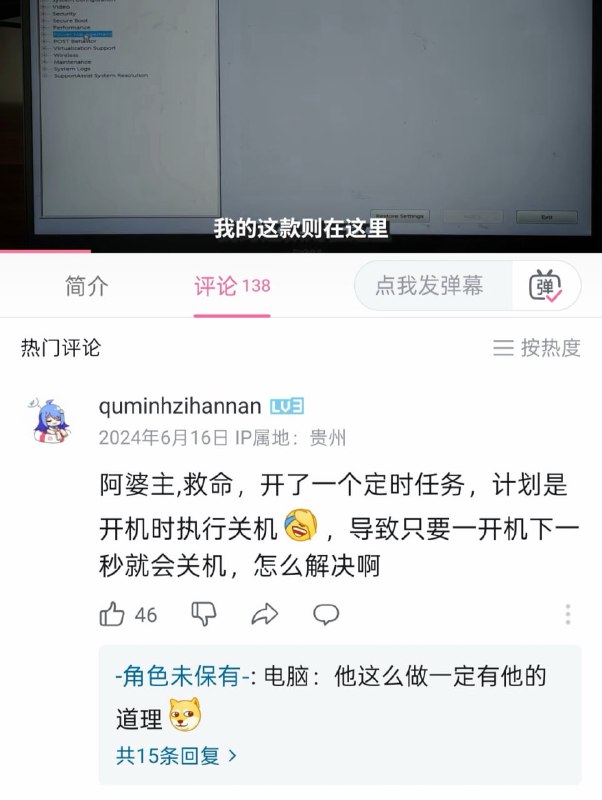The image size is (602, 800).
Task: Tap the 点我发弹幕 input field
Action: [430, 286]
